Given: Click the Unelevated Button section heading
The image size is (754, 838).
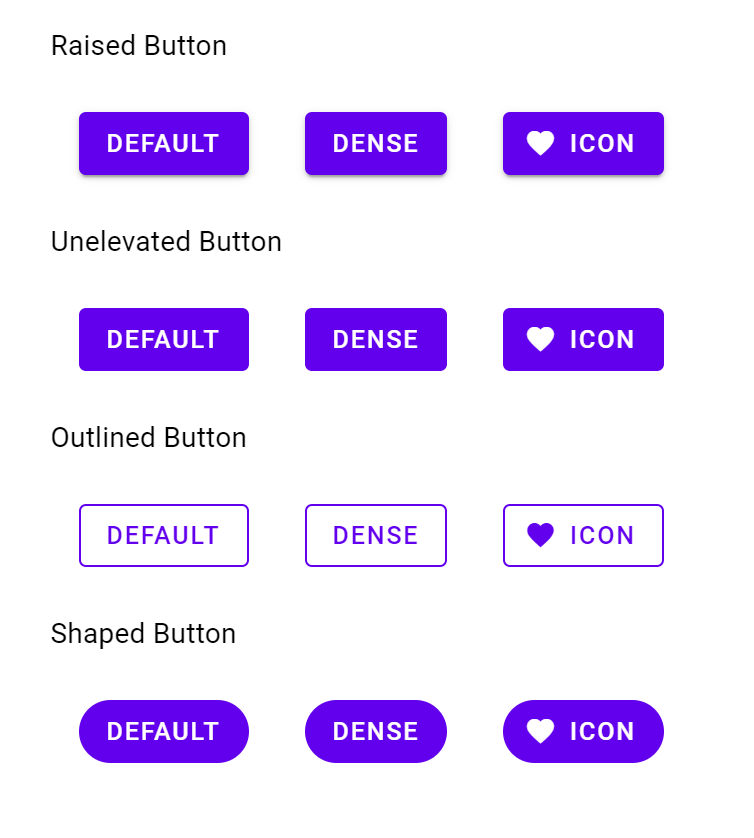Looking at the screenshot, I should coord(166,241).
